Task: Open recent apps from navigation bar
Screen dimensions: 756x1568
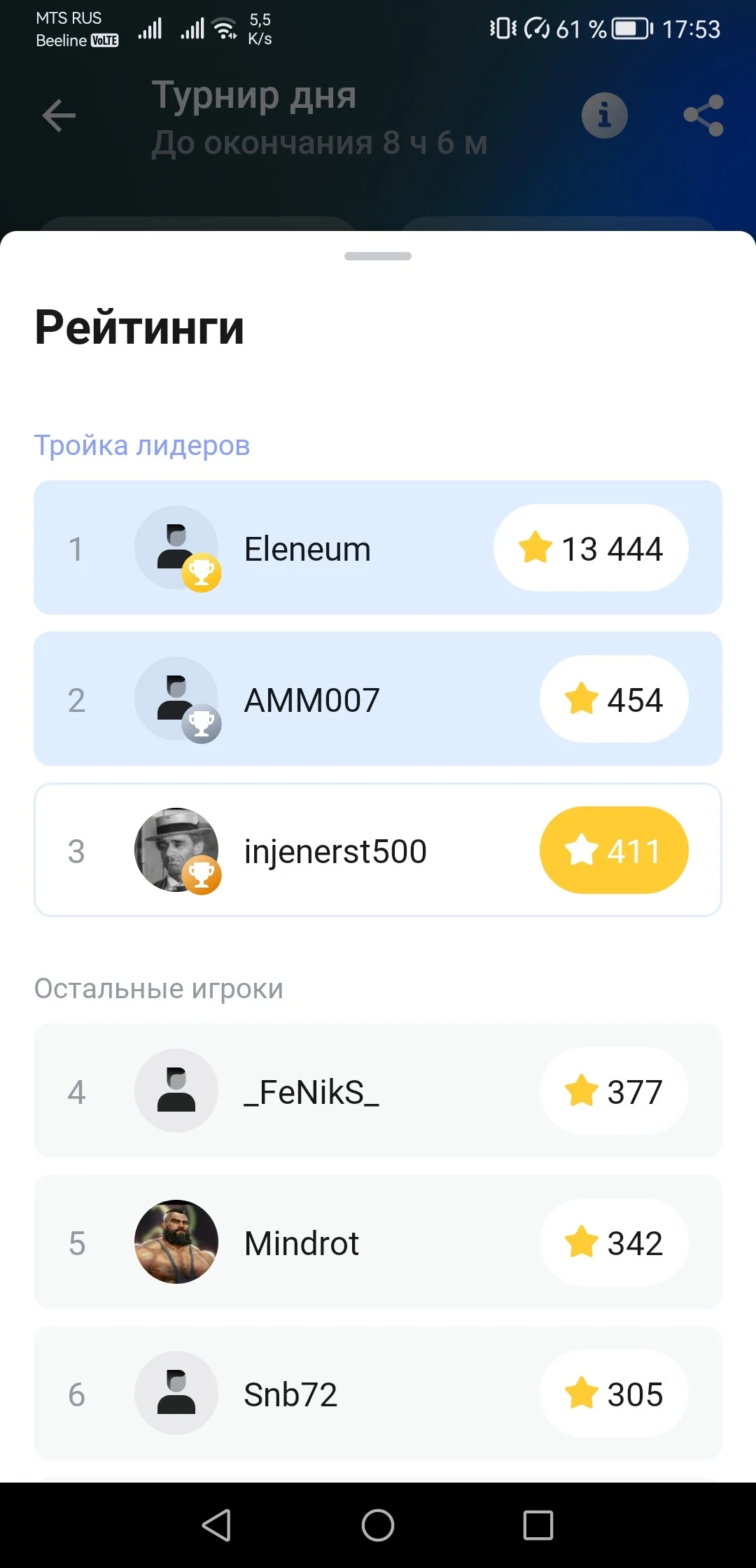Action: coord(538,1525)
